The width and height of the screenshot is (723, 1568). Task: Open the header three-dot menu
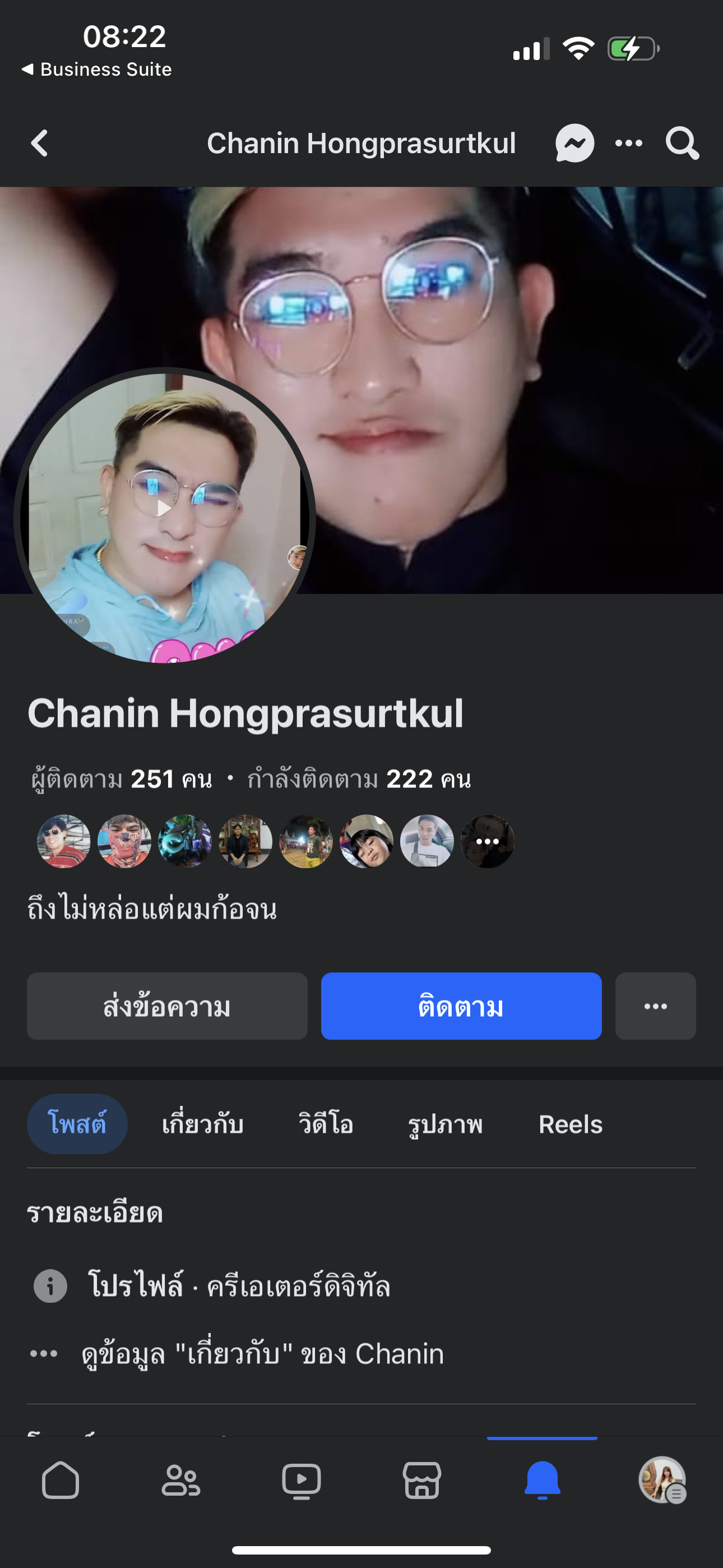click(629, 144)
